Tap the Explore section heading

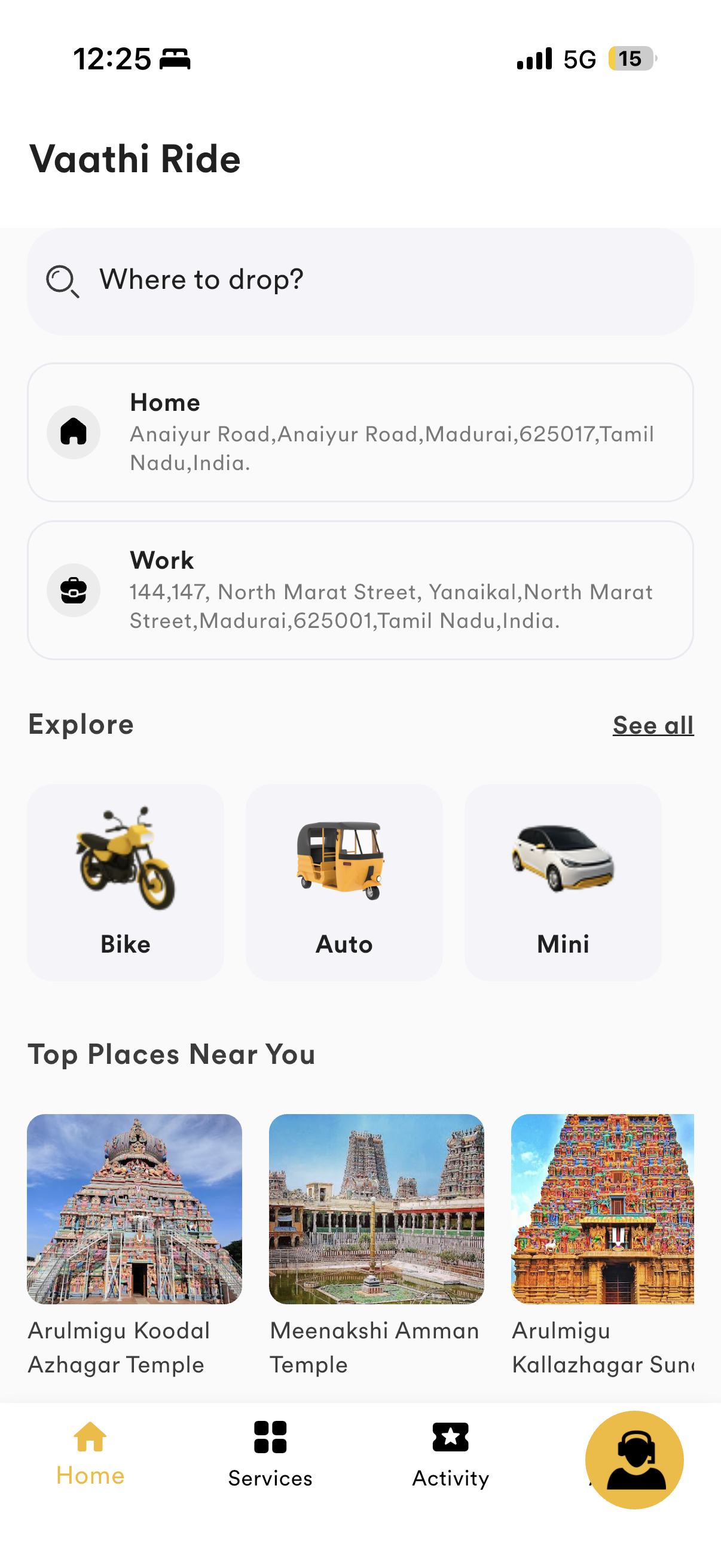pos(81,724)
